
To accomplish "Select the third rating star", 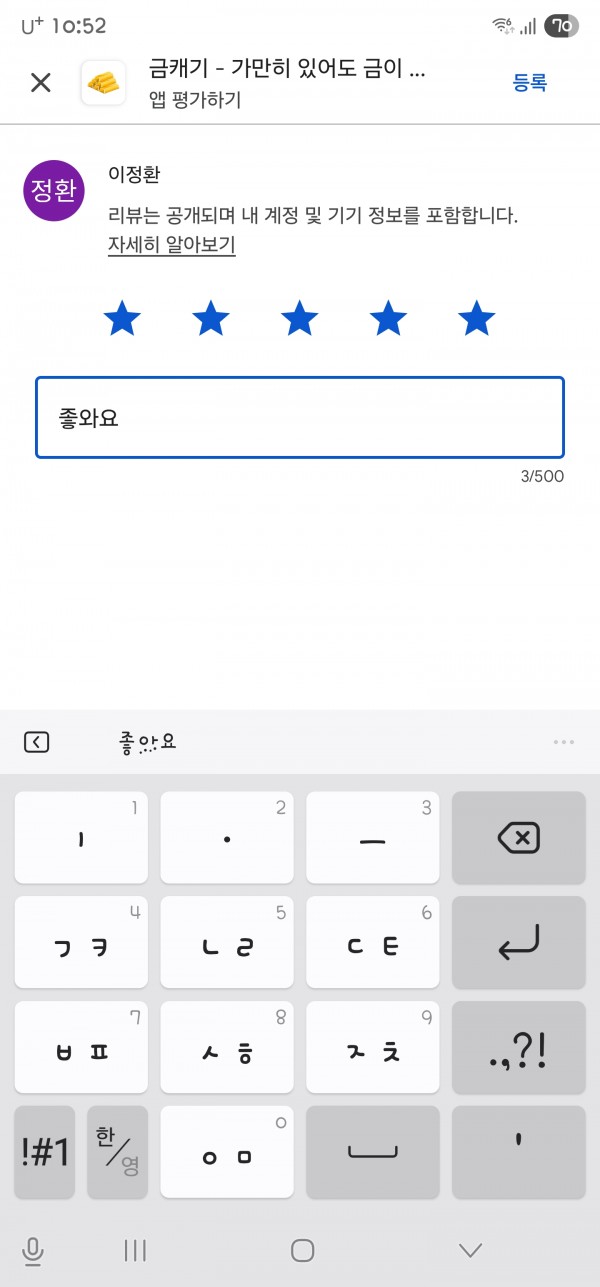I will coord(299,319).
